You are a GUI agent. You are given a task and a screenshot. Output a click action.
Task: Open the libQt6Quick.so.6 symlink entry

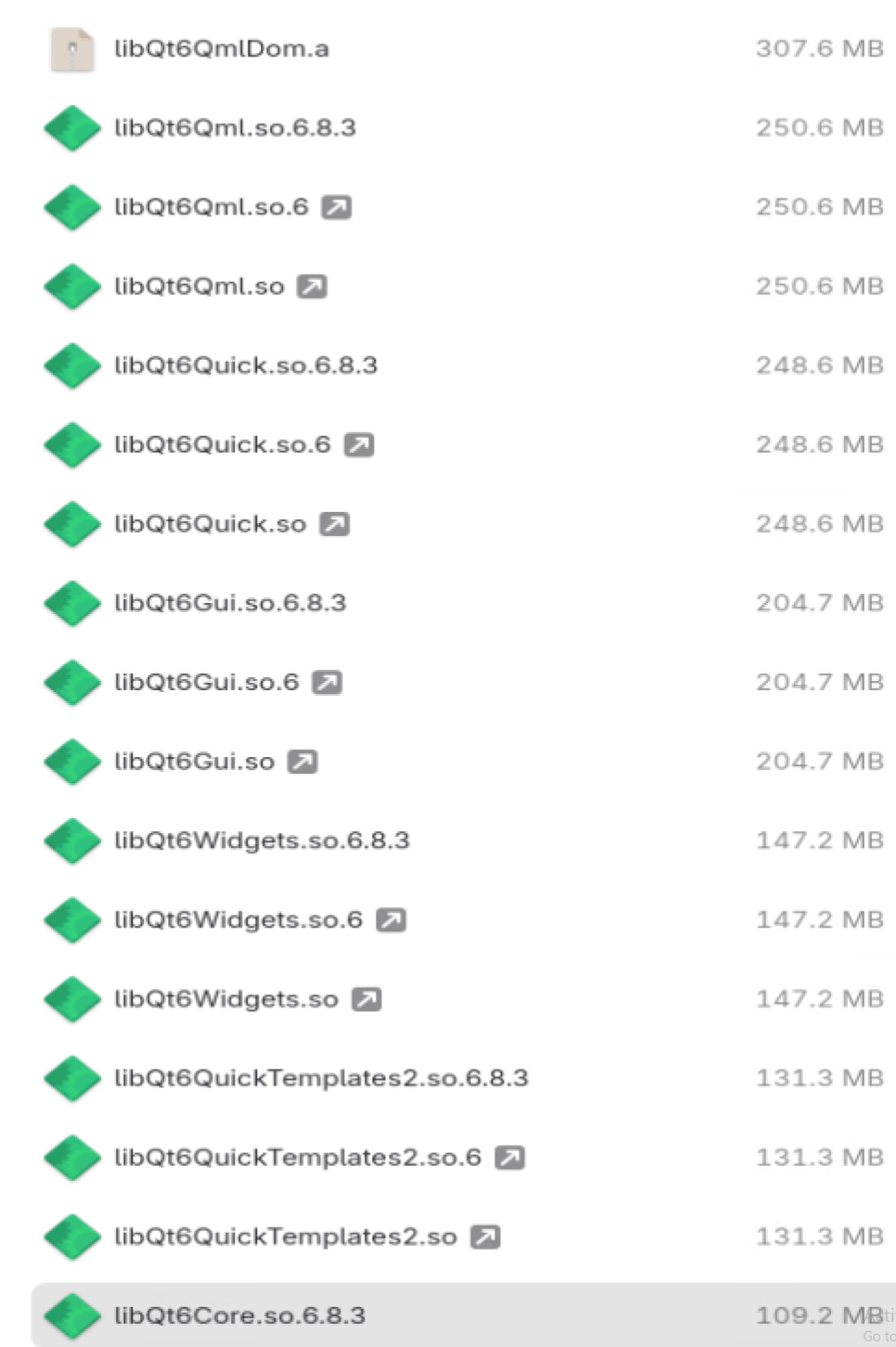point(223,444)
